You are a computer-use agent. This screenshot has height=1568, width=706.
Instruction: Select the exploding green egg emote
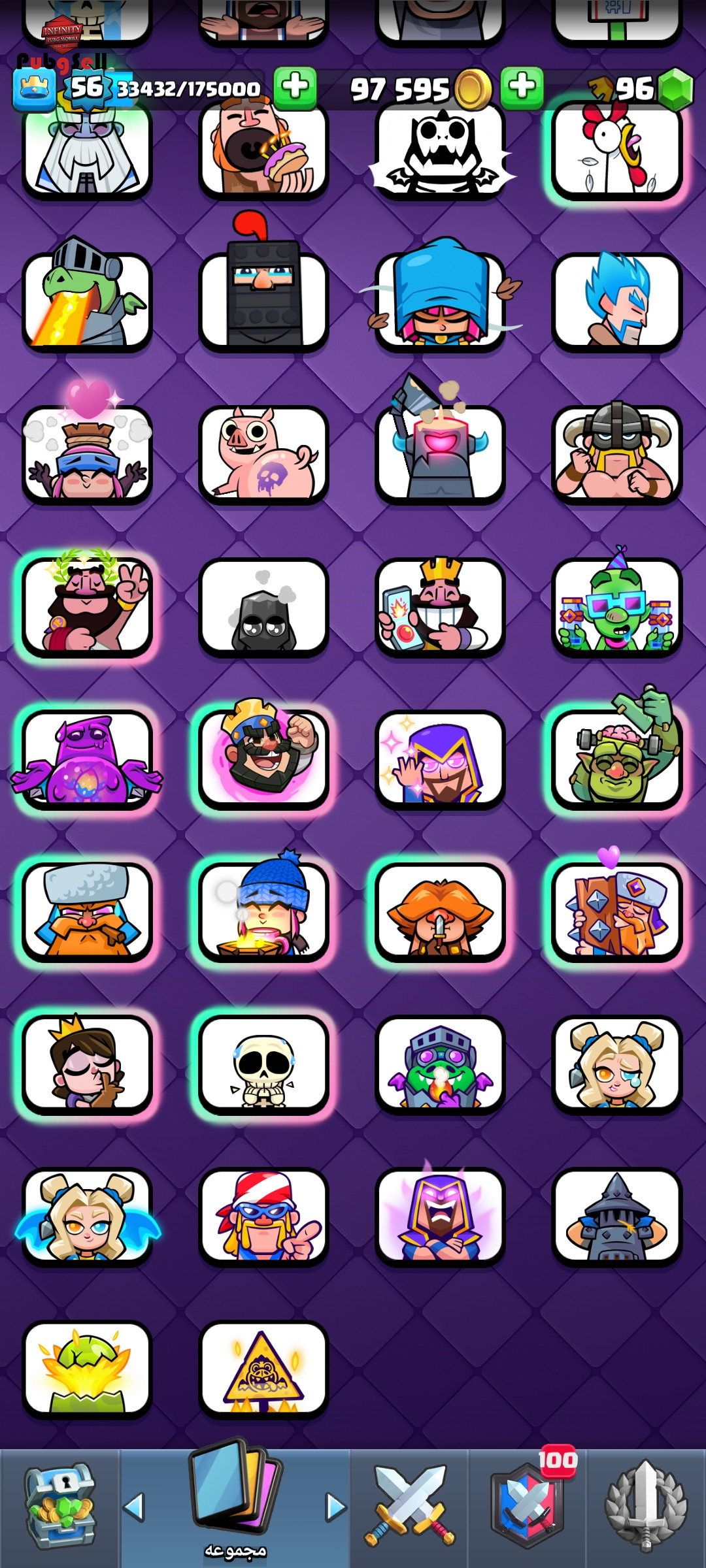pyautogui.click(x=87, y=1369)
